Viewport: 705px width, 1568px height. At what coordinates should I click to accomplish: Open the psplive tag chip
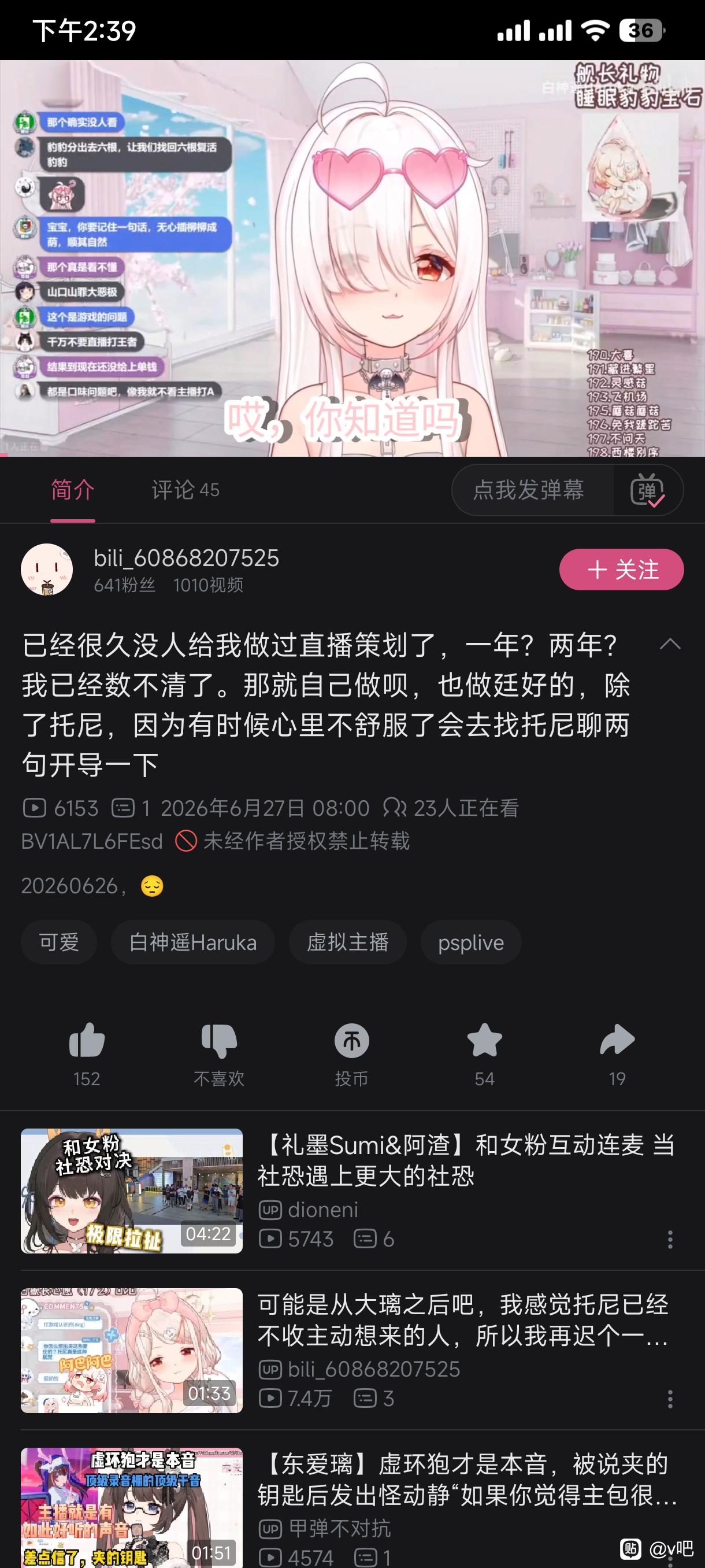pos(471,942)
